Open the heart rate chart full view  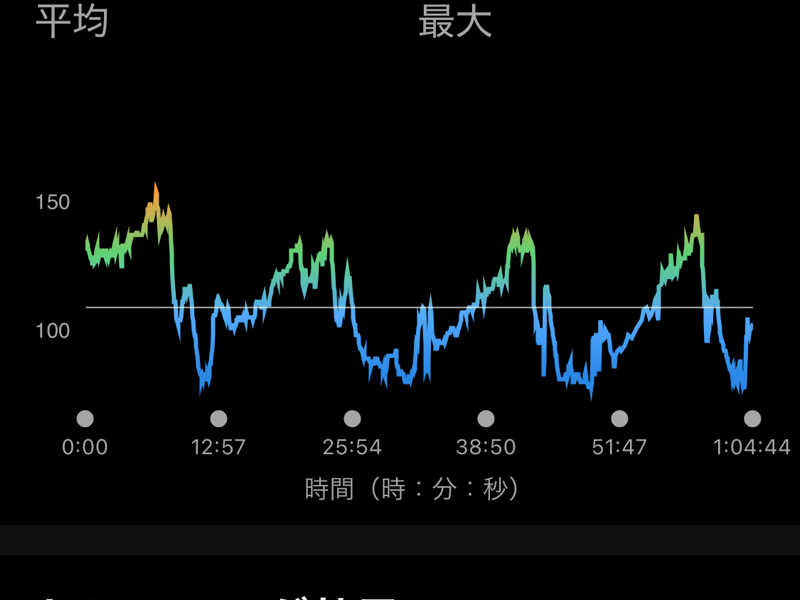click(x=418, y=300)
